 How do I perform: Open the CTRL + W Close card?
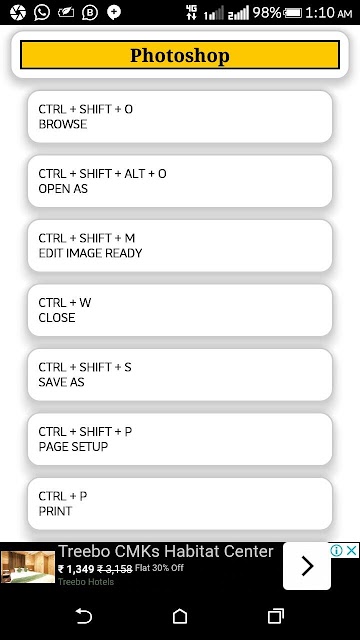180,310
